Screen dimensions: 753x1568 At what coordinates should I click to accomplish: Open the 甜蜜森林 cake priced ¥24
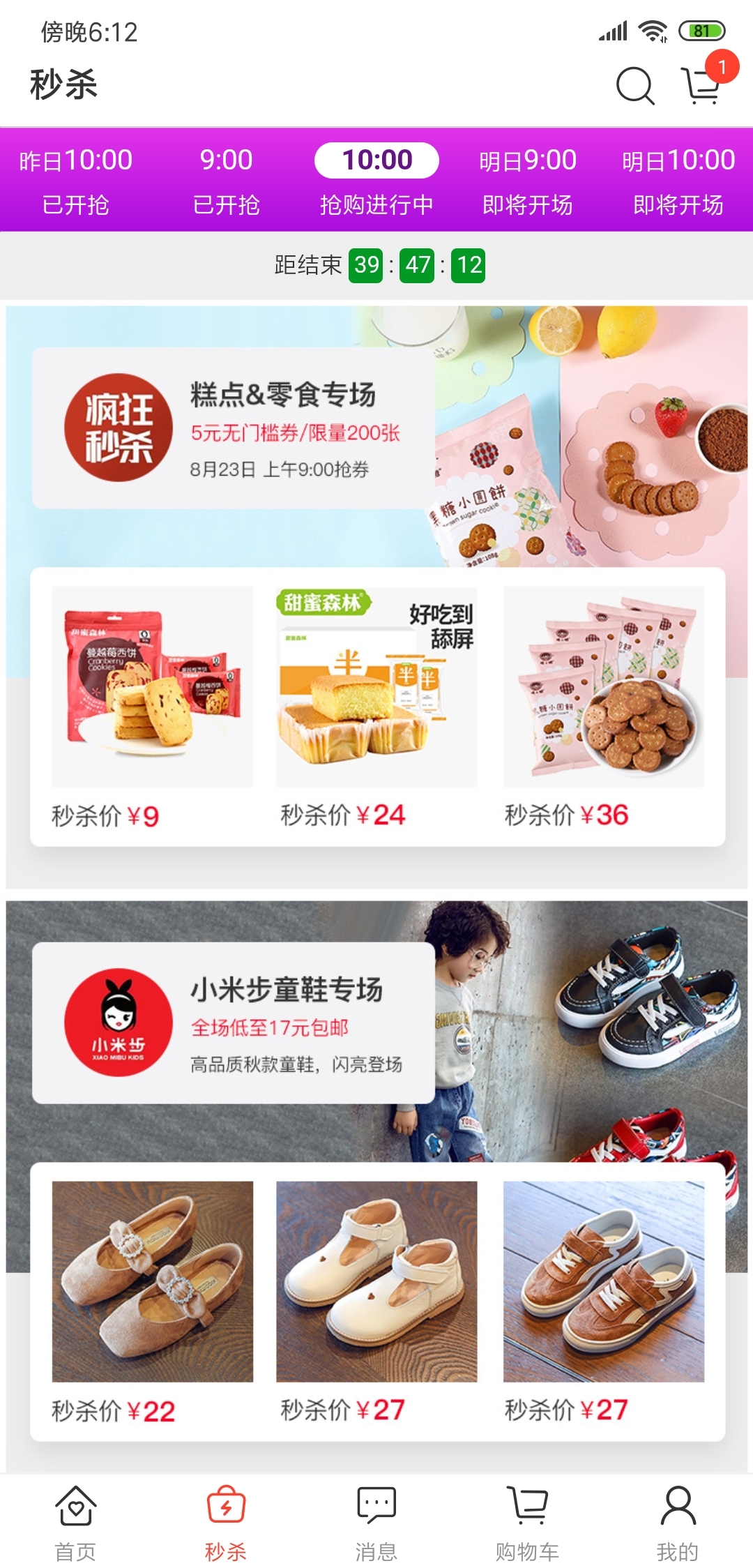376,706
